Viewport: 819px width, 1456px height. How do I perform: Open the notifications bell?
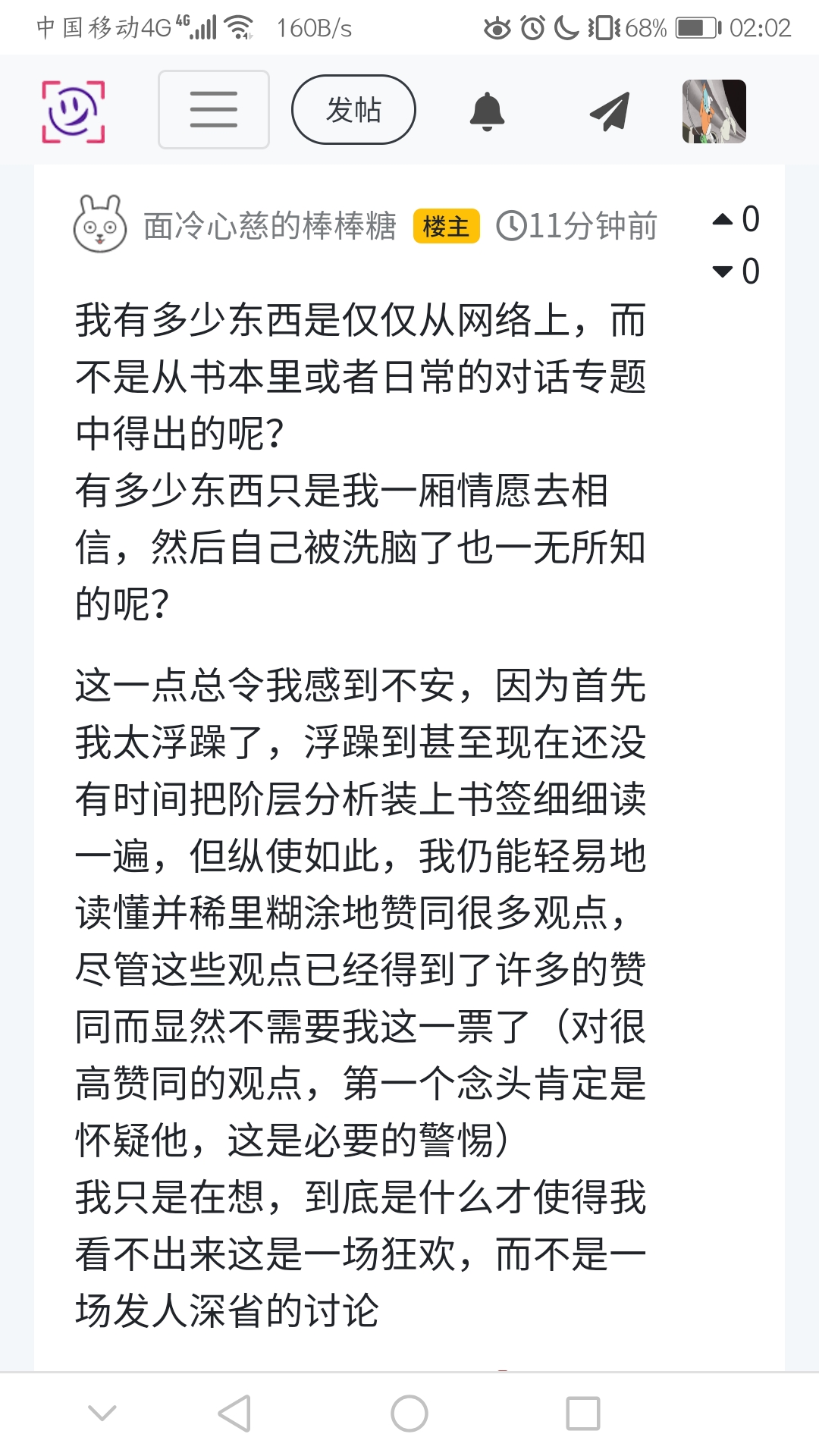[487, 111]
